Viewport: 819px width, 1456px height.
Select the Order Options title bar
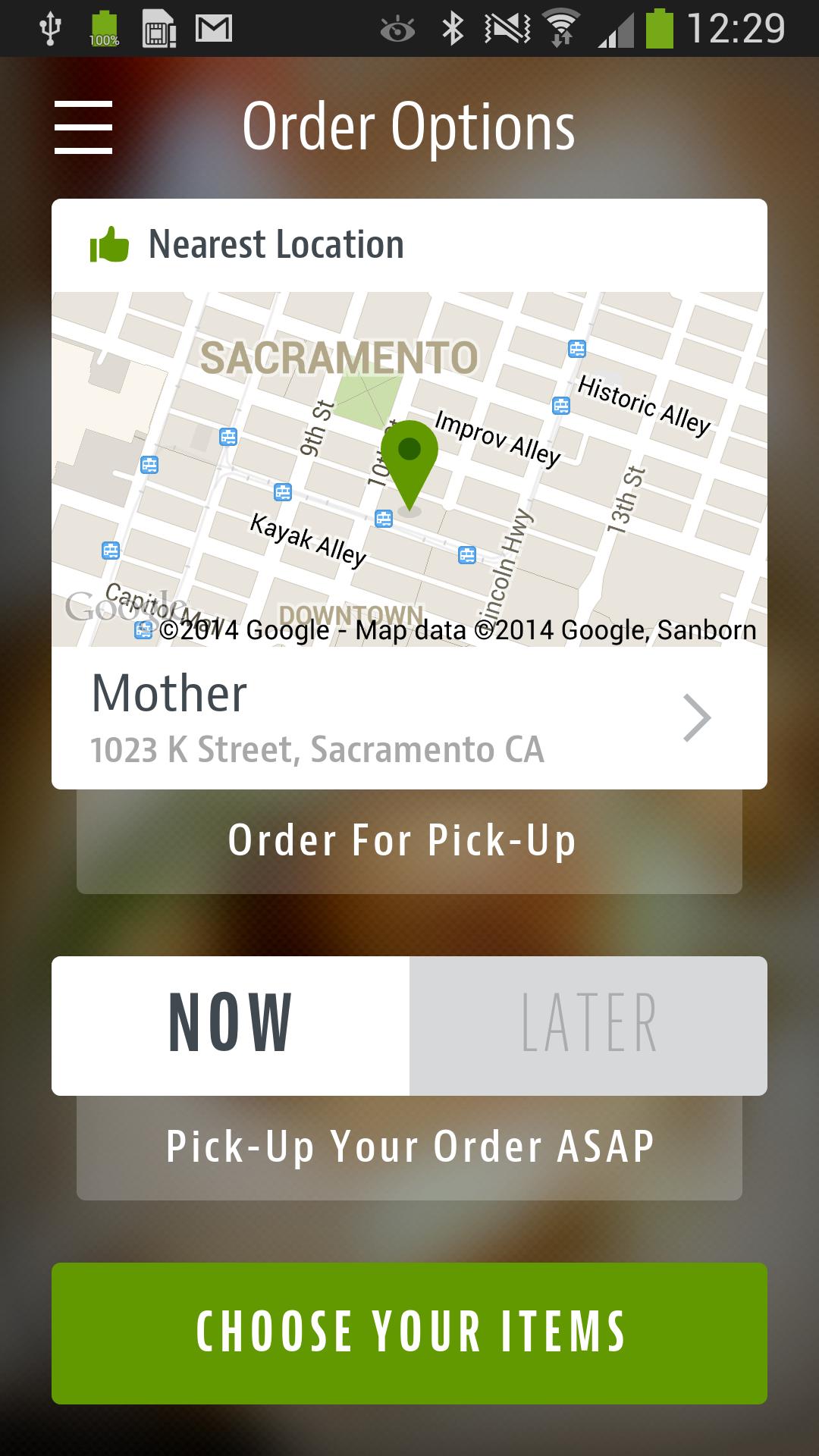point(409,127)
